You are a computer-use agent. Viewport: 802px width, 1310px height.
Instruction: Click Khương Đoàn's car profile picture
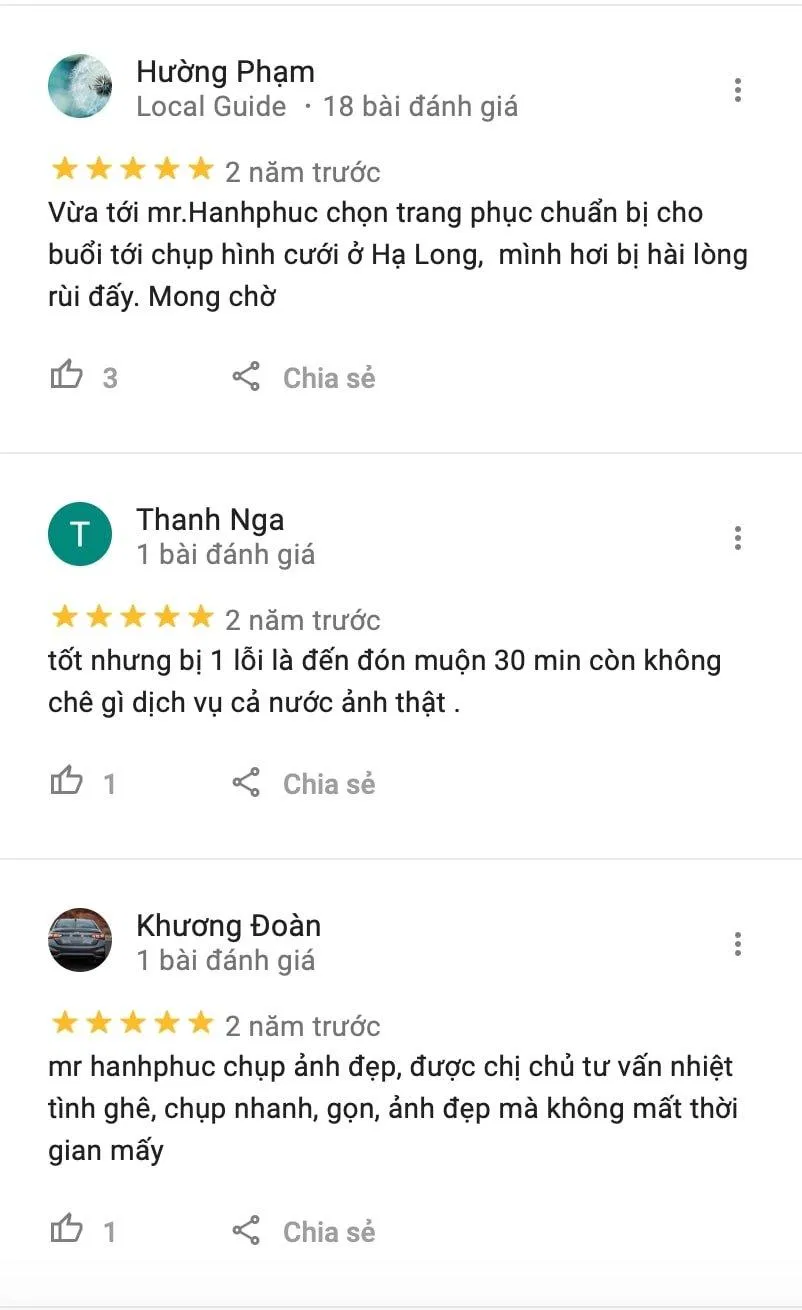pyautogui.click(x=80, y=940)
